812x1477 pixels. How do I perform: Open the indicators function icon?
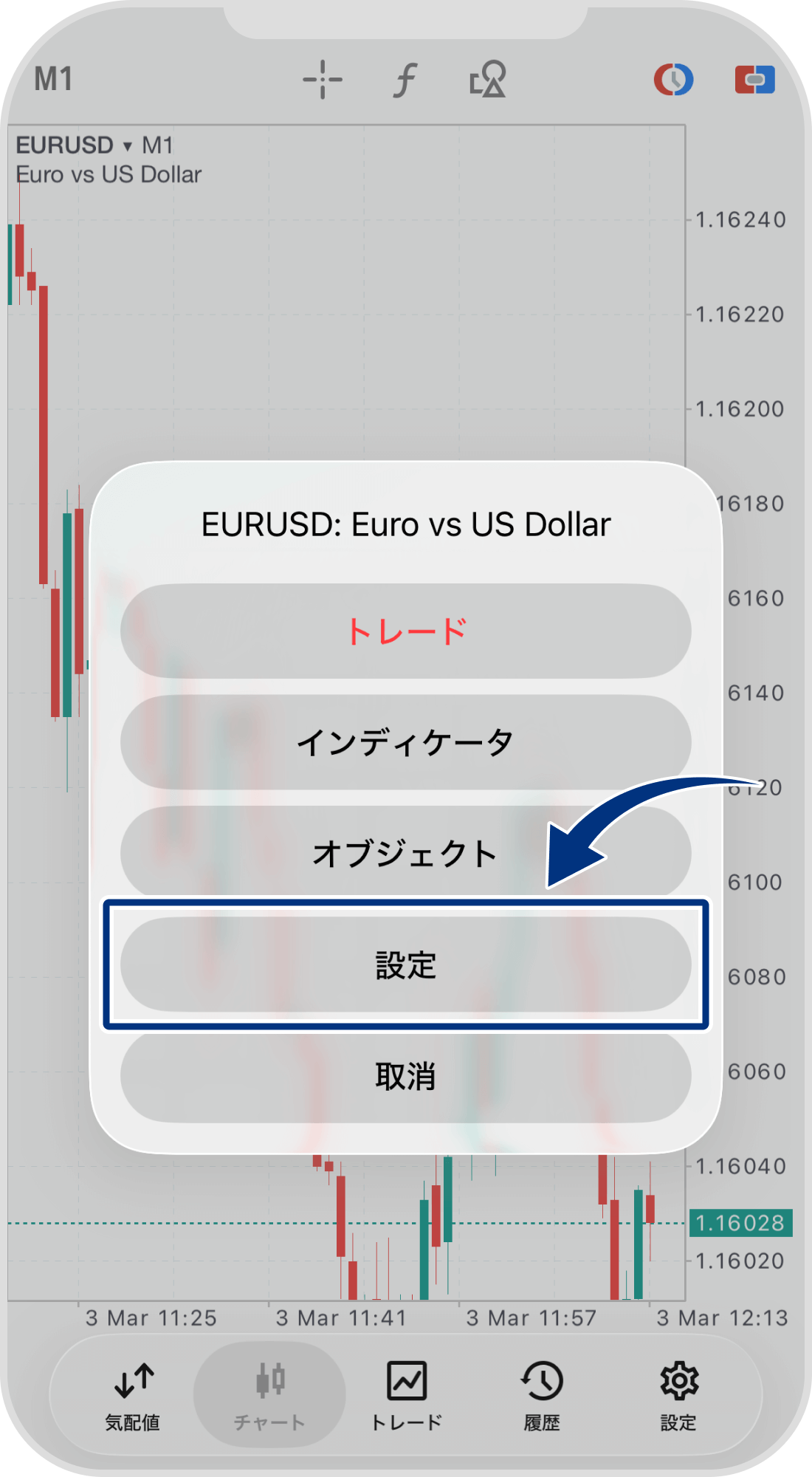point(405,80)
